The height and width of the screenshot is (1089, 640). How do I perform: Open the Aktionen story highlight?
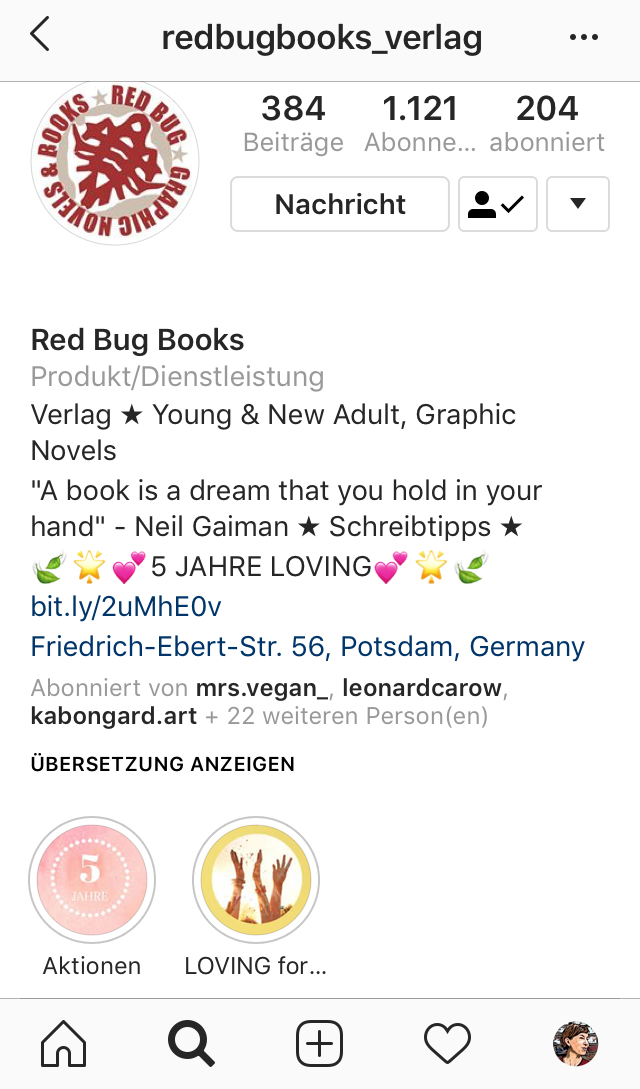tap(92, 881)
